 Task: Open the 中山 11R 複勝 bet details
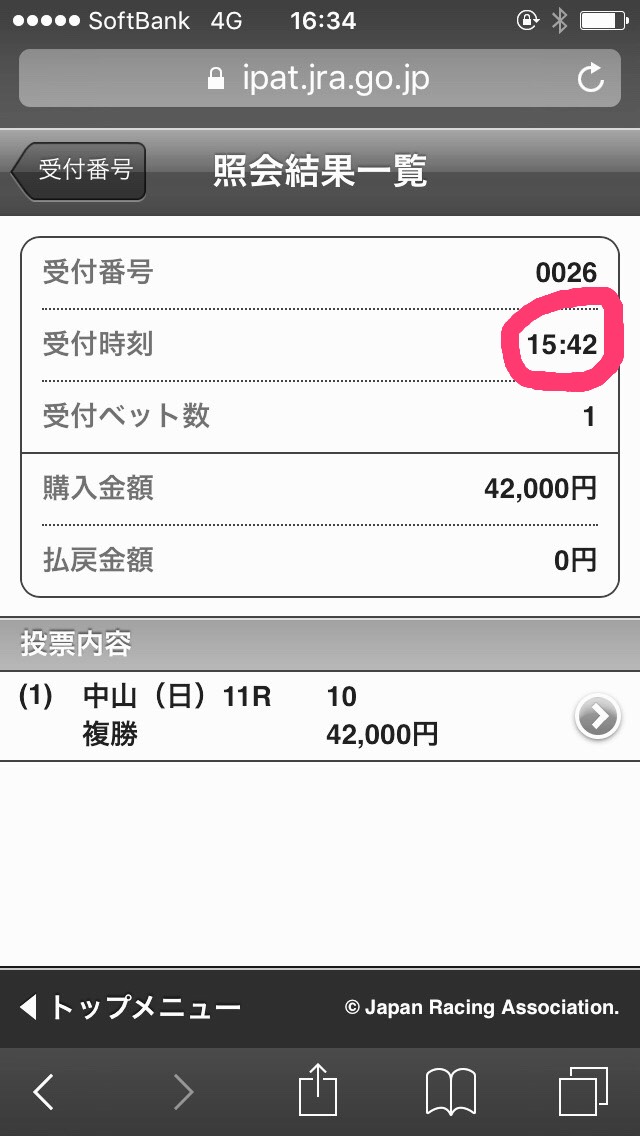[x=320, y=717]
